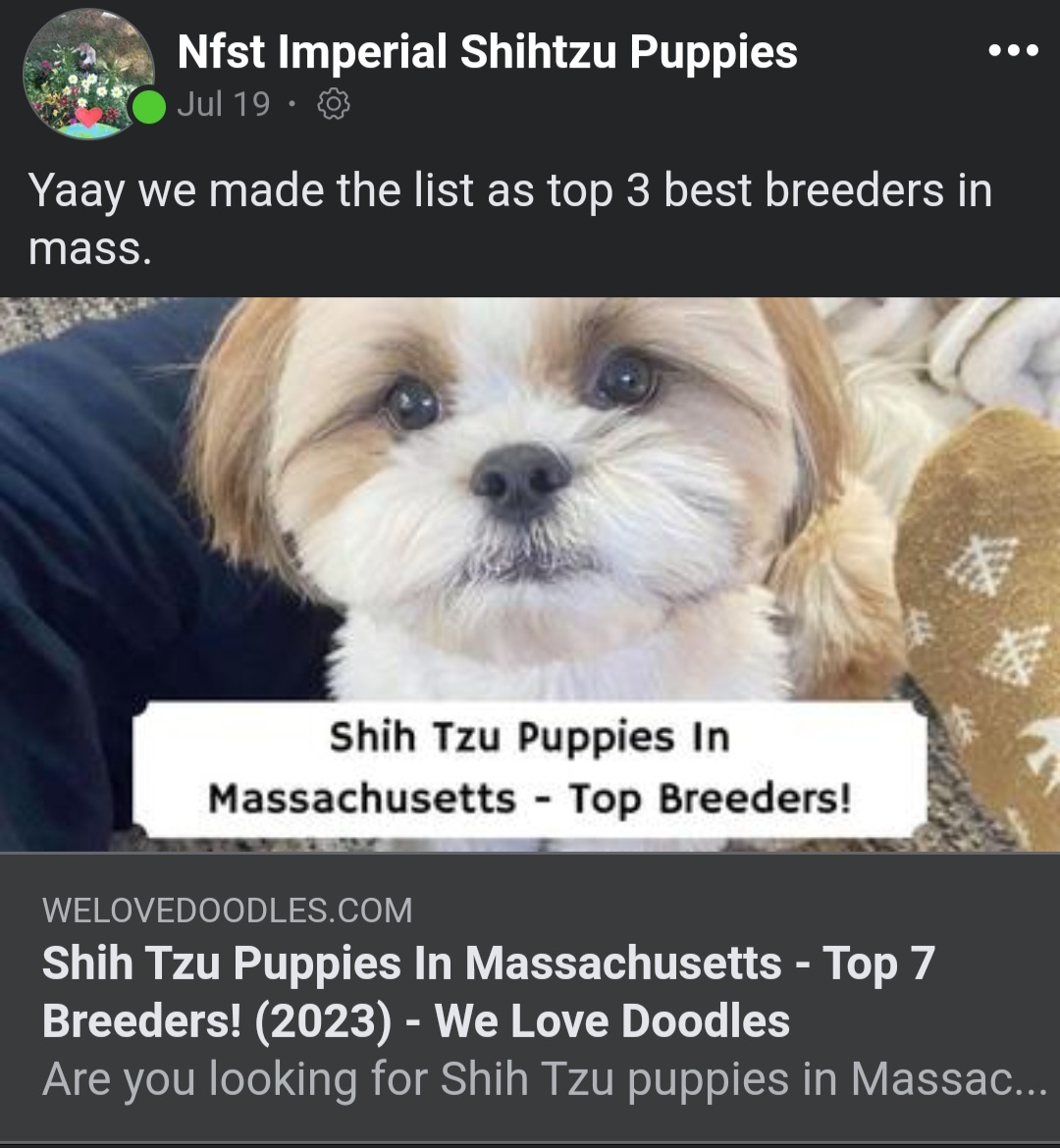Tap the post audience settings gear icon
1060x1148 pixels.
click(334, 104)
